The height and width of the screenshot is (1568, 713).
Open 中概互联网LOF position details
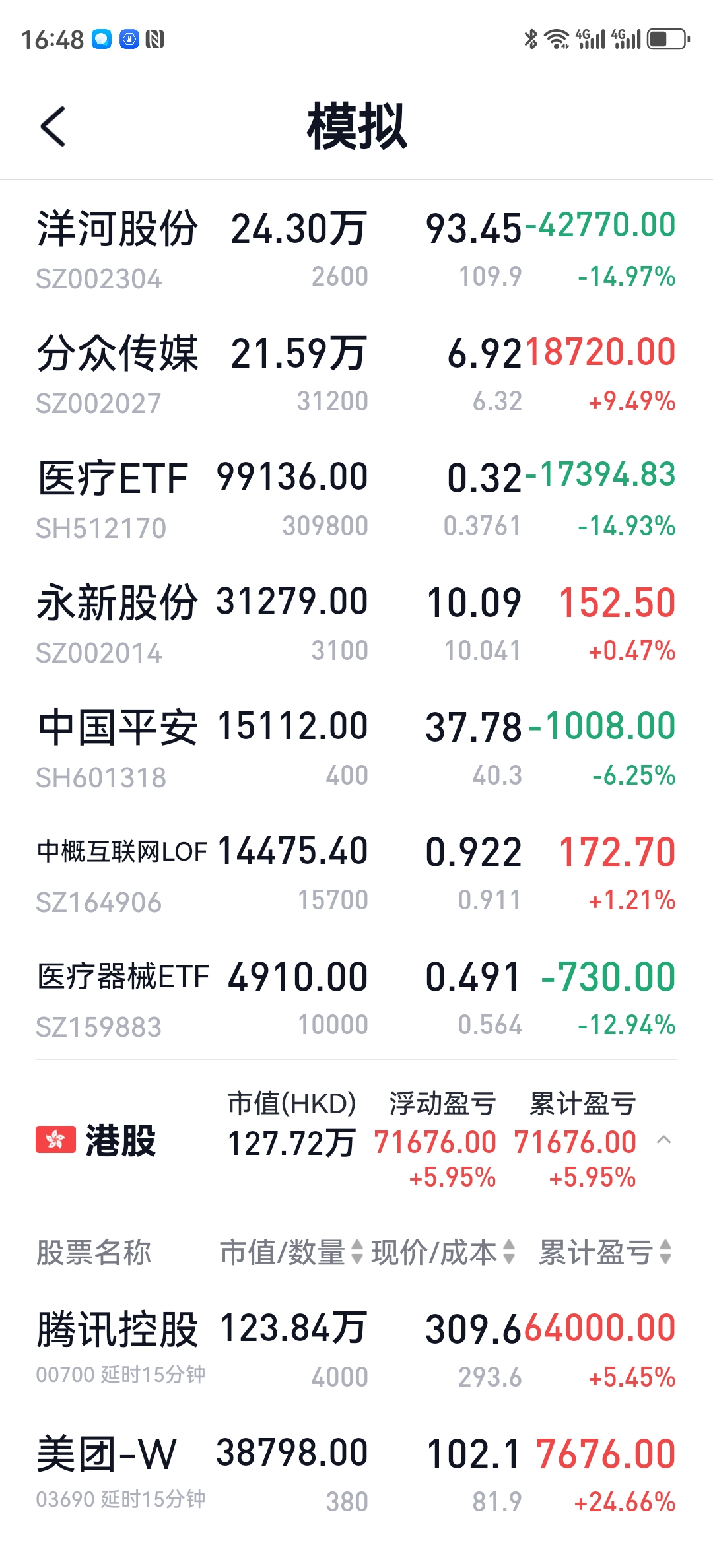[356, 874]
